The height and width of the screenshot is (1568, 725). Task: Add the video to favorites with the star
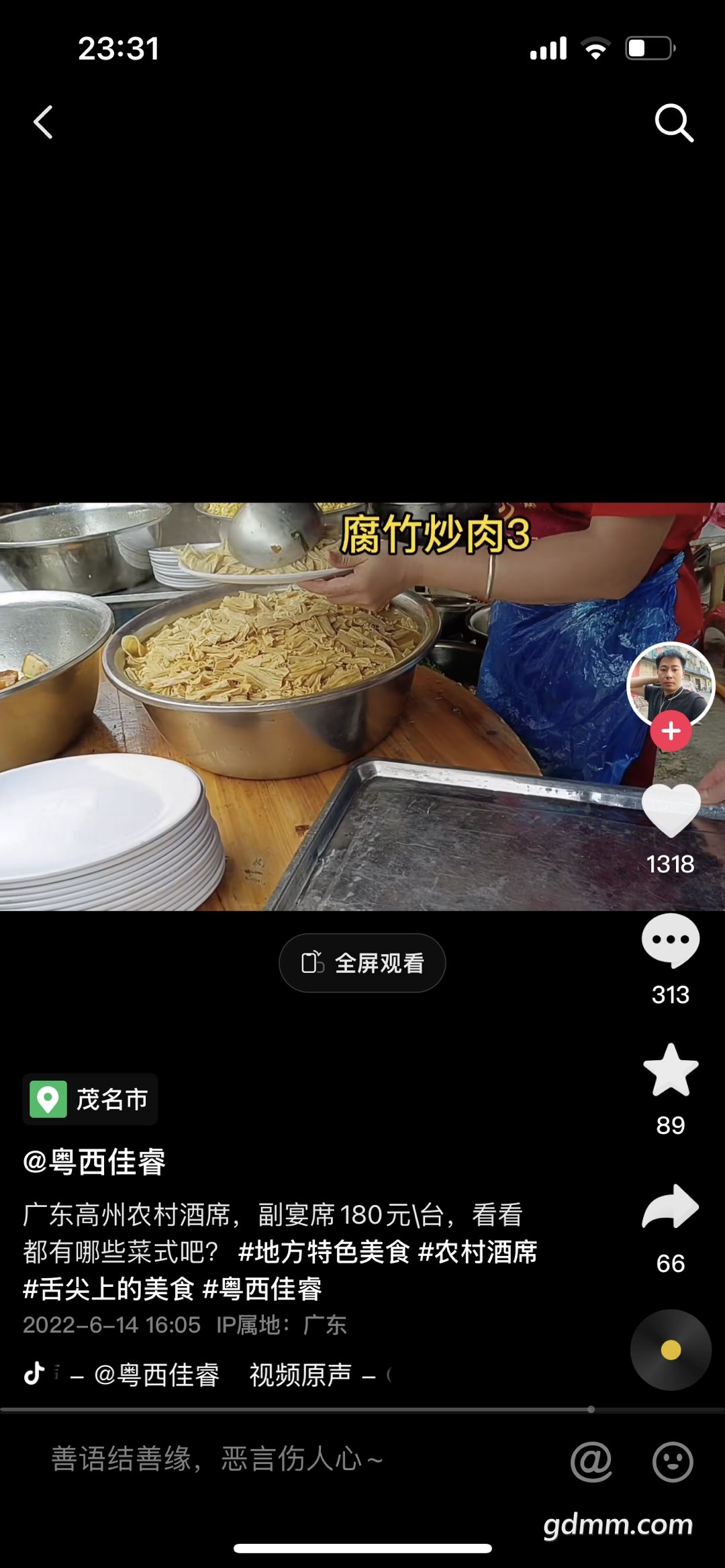coord(671,1071)
